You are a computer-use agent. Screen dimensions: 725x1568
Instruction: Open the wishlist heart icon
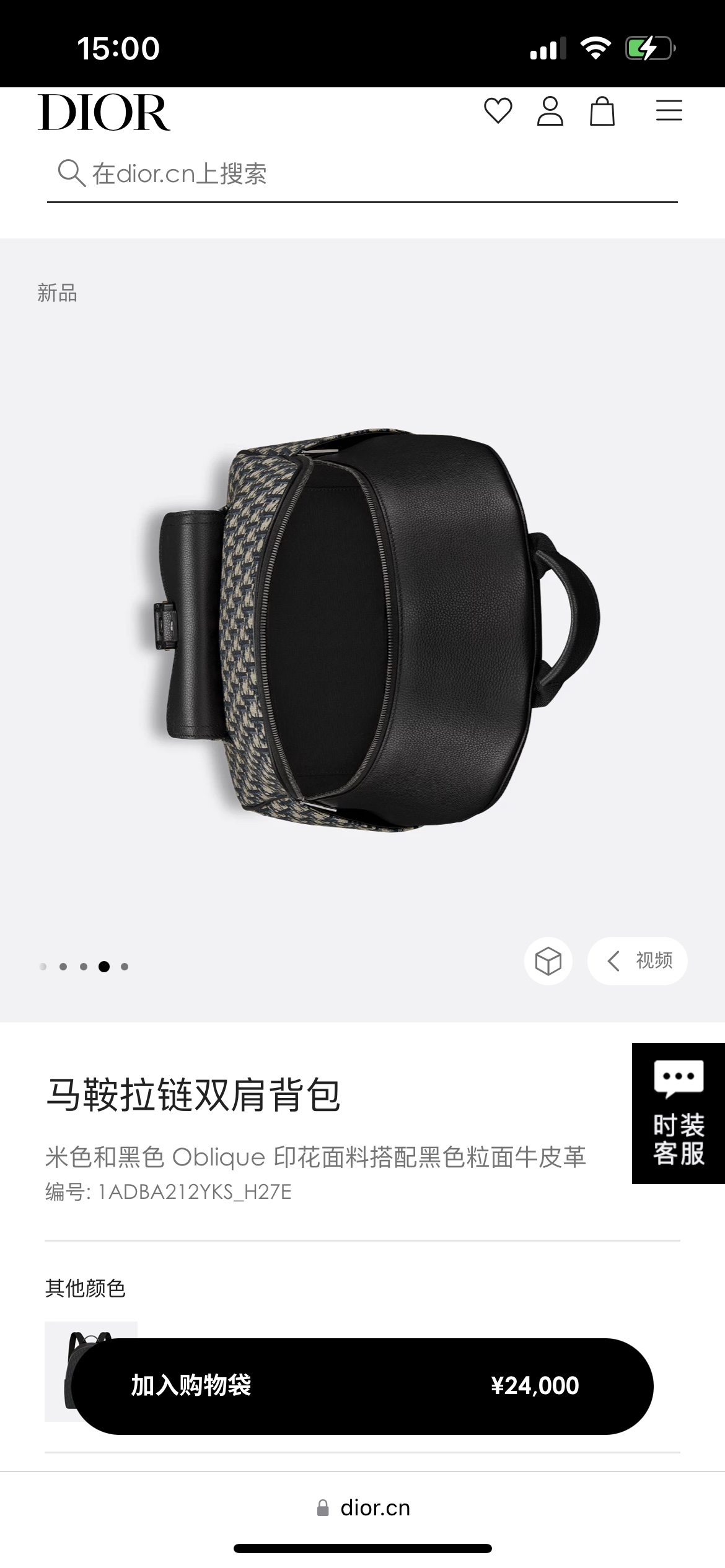pos(498,111)
